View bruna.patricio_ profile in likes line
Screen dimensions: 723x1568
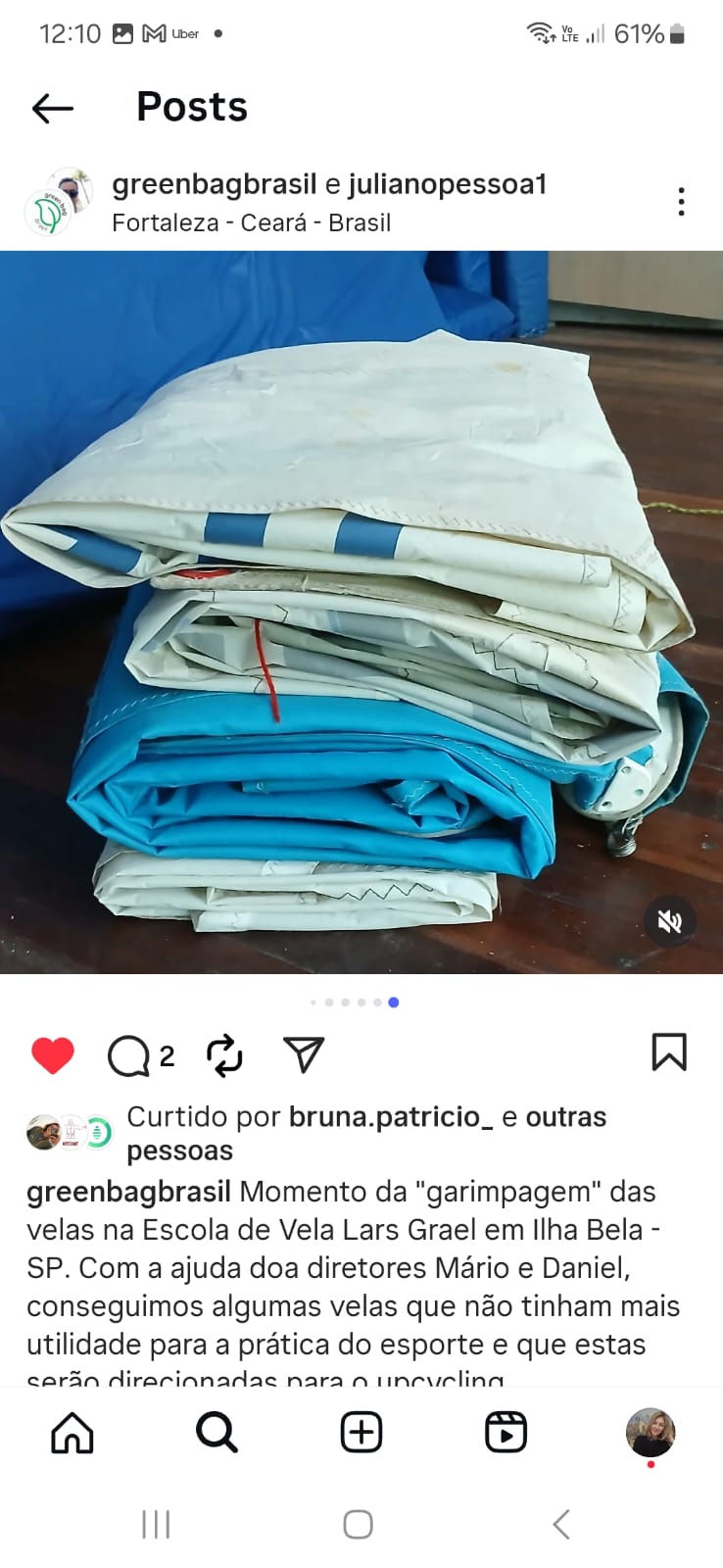391,1117
